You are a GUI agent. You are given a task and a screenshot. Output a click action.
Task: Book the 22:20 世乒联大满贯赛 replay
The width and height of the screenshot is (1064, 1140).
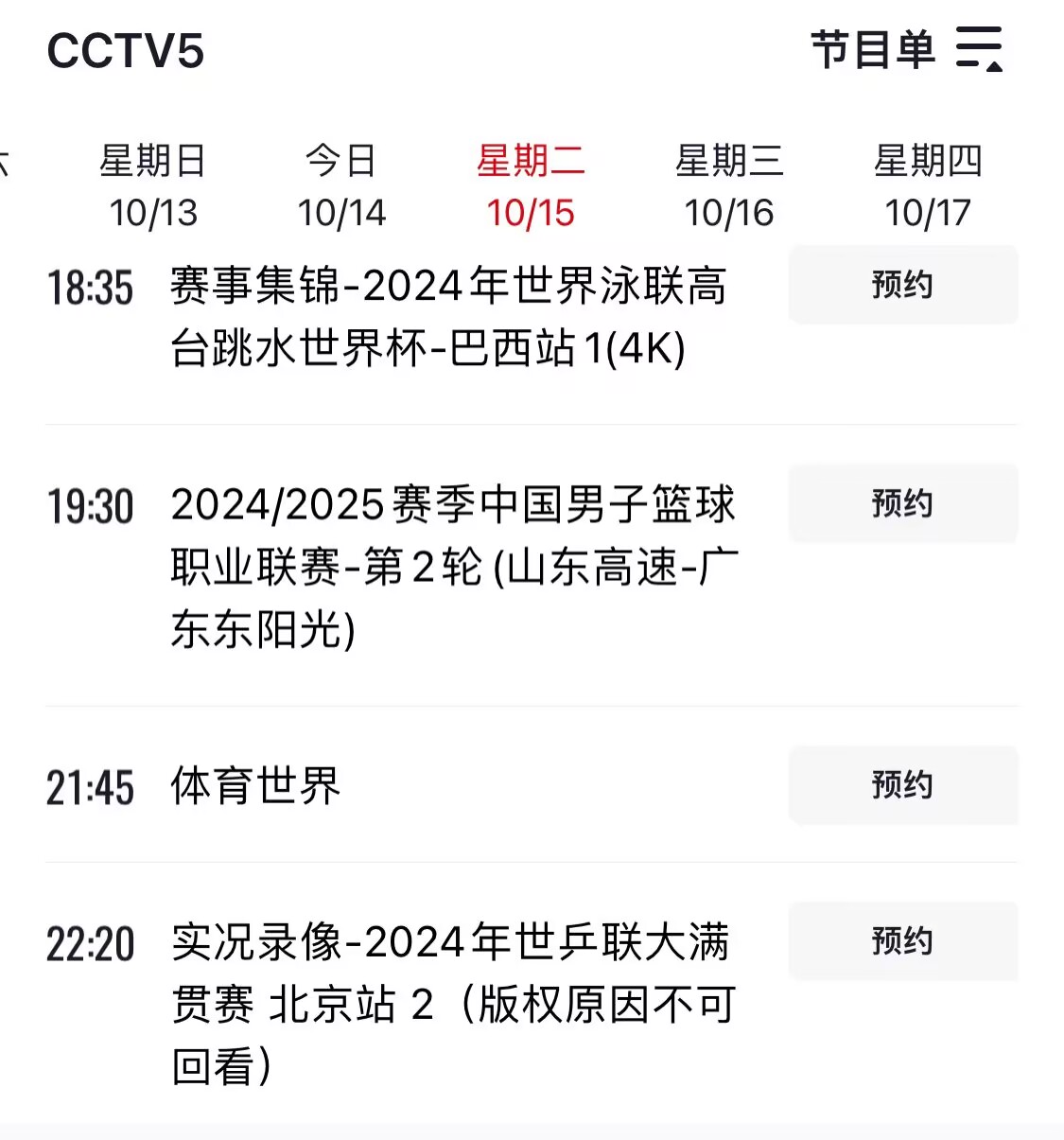[x=902, y=941]
